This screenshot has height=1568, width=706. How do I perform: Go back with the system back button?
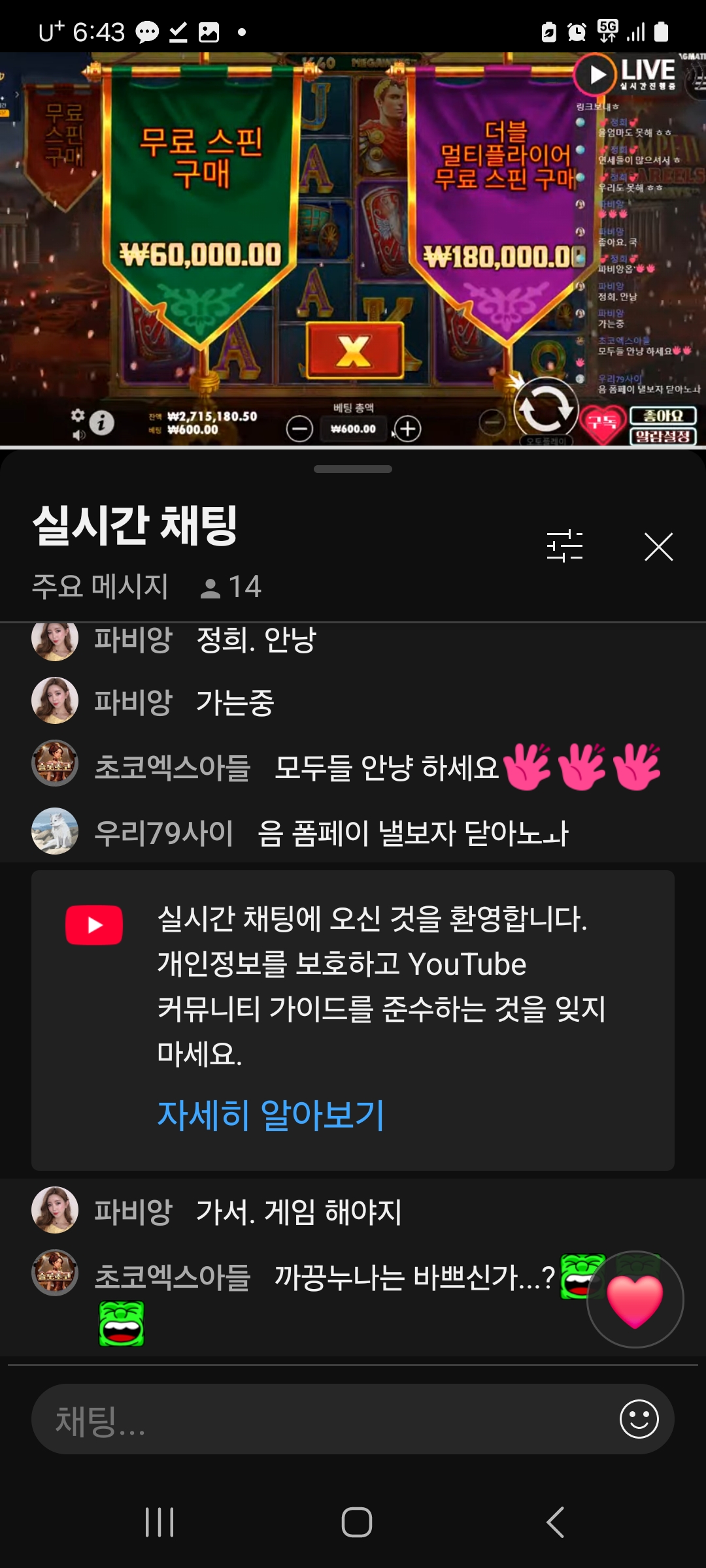tap(556, 1522)
